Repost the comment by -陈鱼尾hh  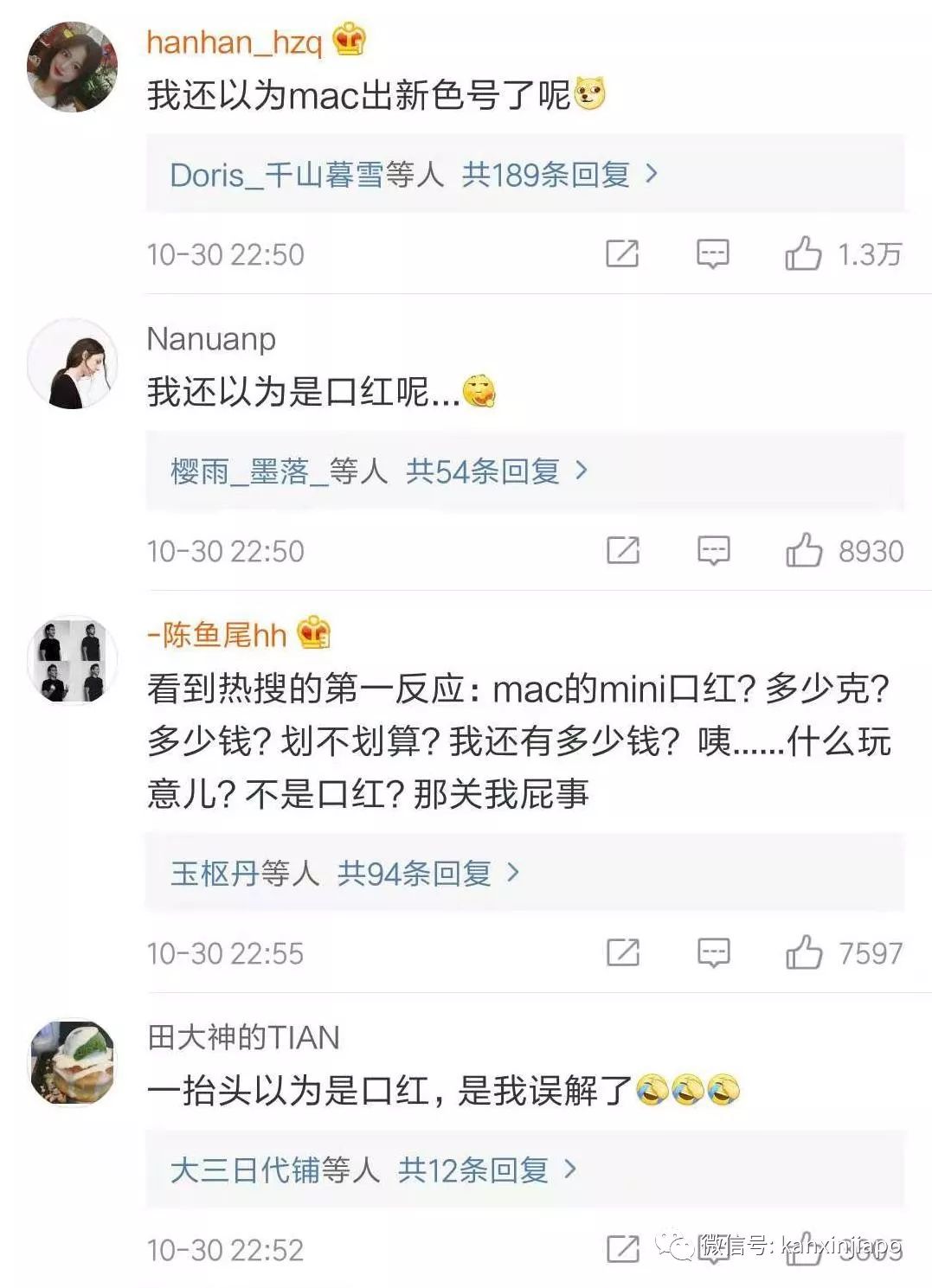pyautogui.click(x=622, y=953)
